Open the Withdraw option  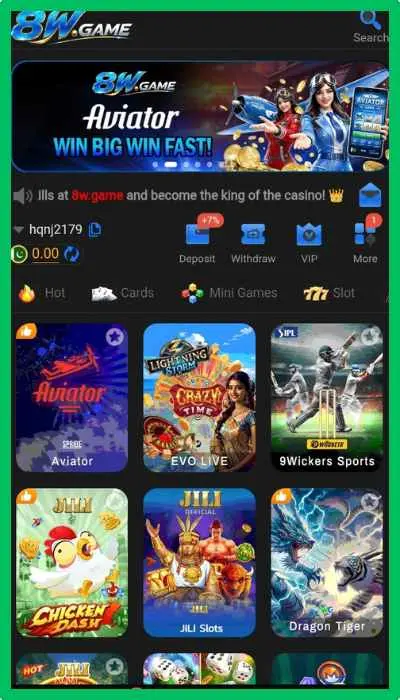pyautogui.click(x=253, y=241)
